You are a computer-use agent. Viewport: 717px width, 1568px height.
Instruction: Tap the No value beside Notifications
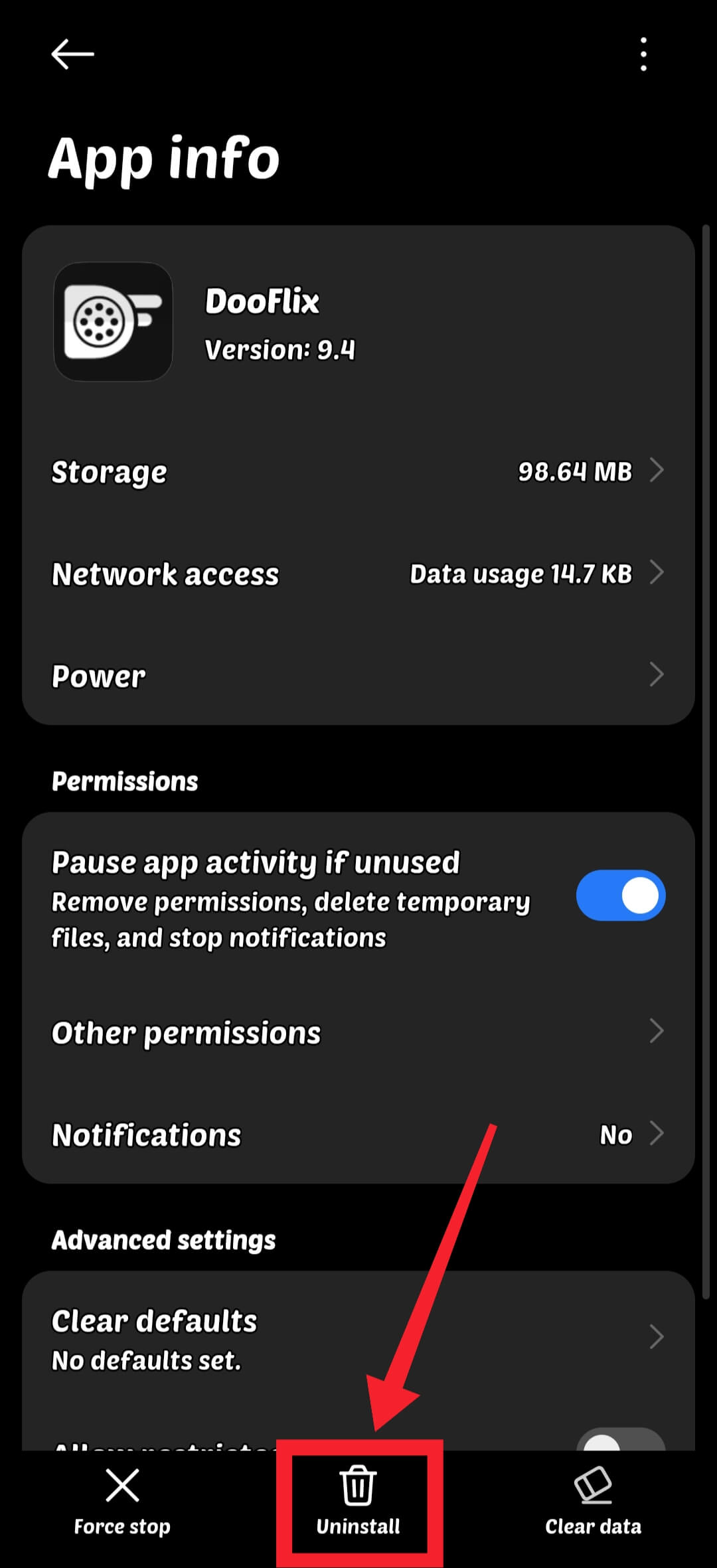[x=616, y=1135]
